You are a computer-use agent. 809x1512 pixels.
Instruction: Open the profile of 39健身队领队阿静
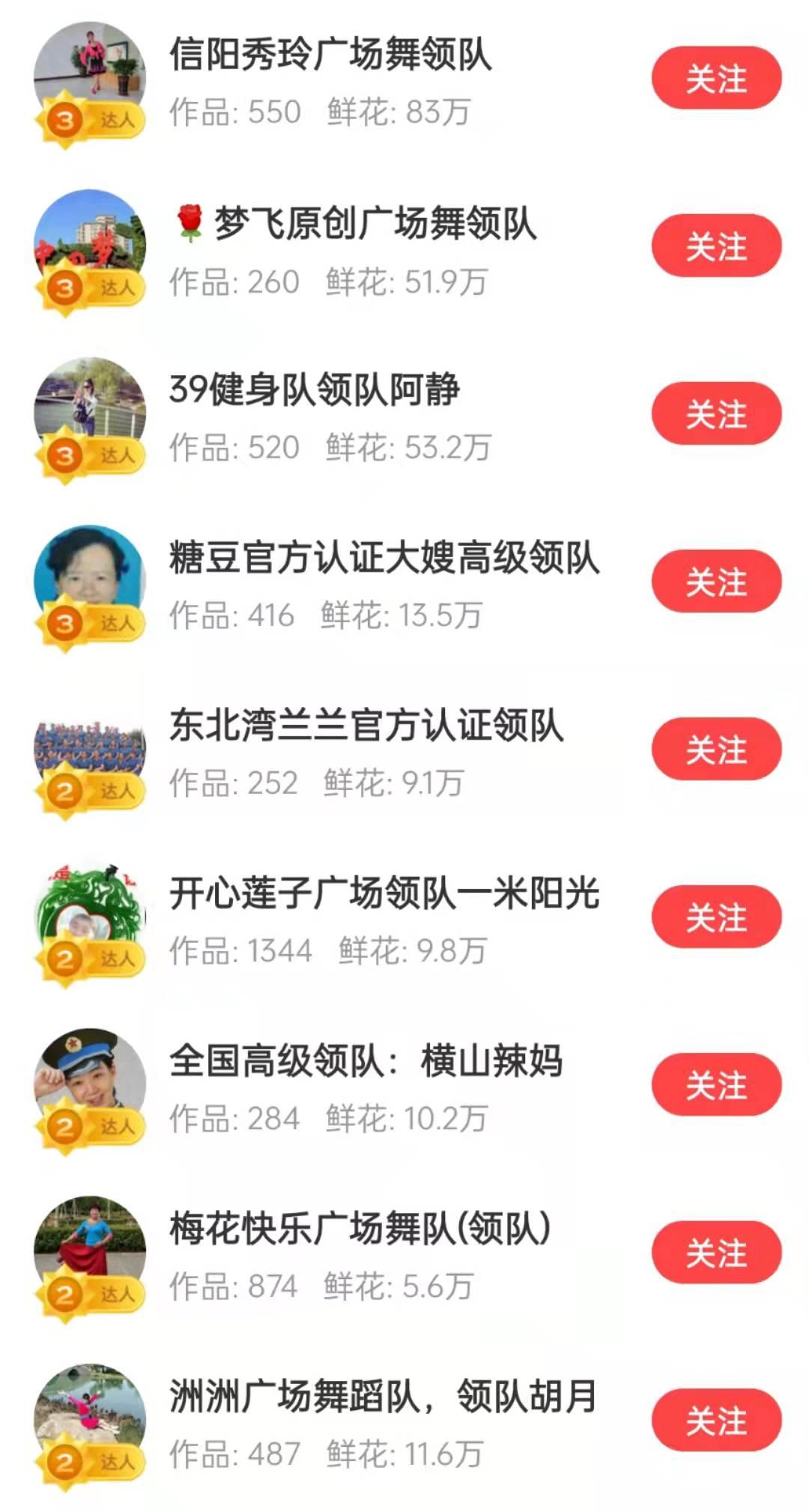315,391
